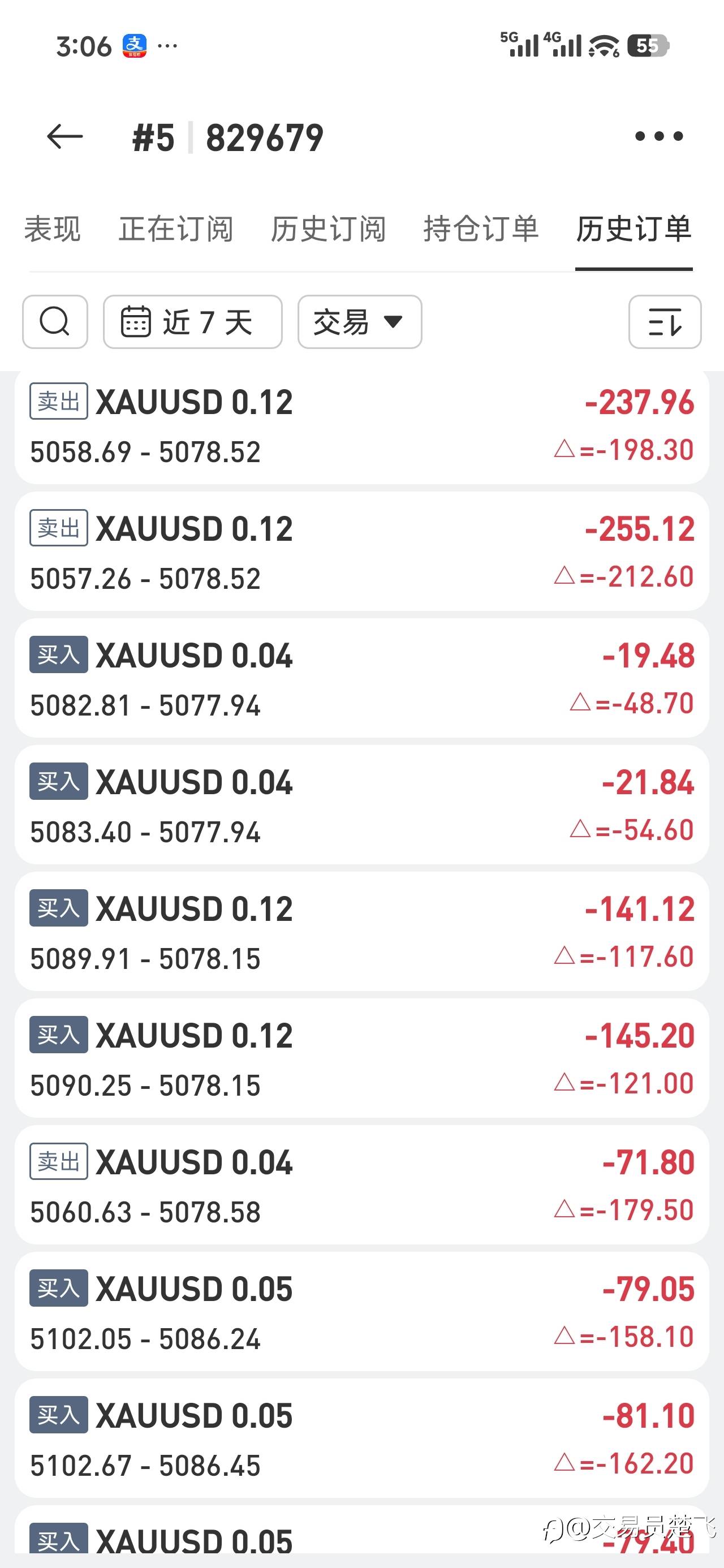Go back using the arrow icon
The width and height of the screenshot is (724, 1568).
click(64, 136)
